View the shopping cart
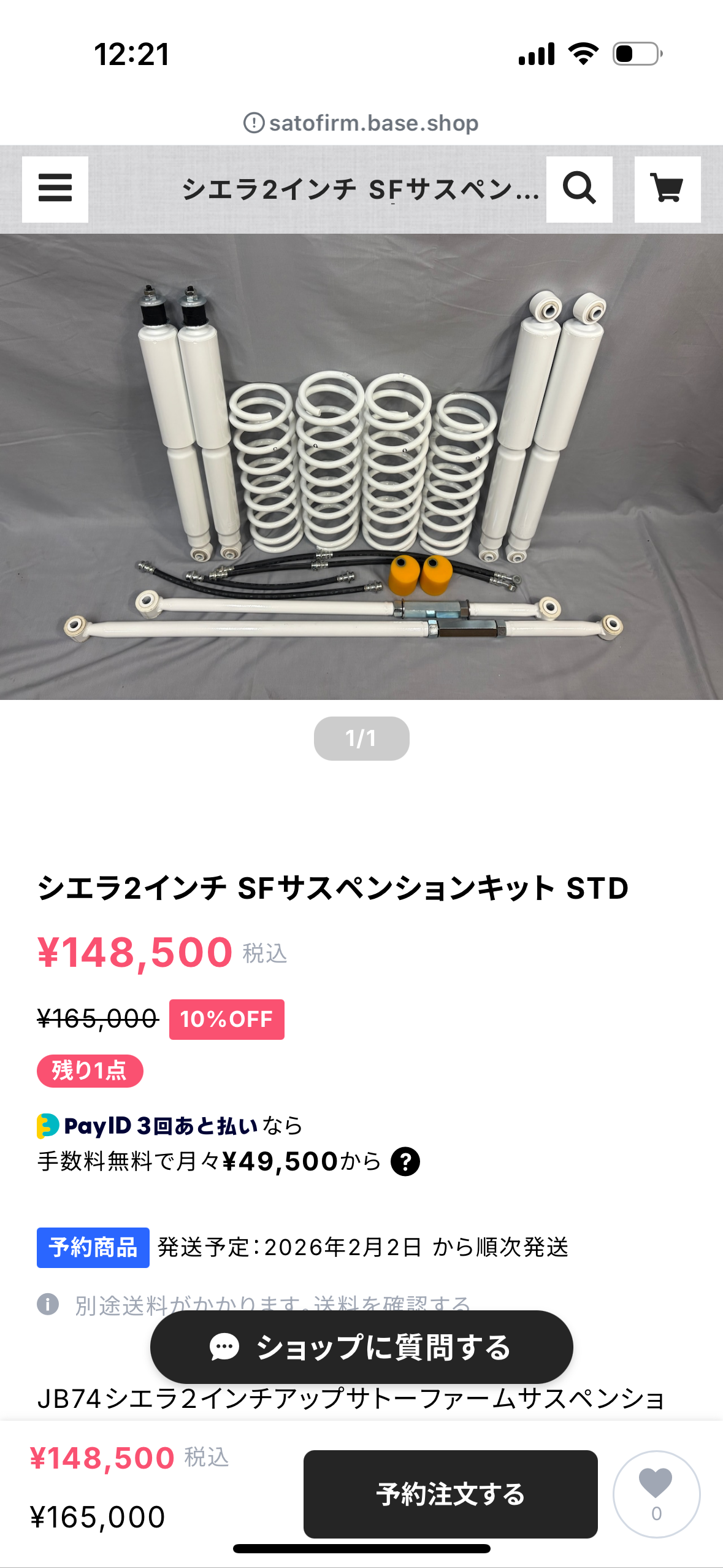This screenshot has height=1568, width=723. point(667,189)
